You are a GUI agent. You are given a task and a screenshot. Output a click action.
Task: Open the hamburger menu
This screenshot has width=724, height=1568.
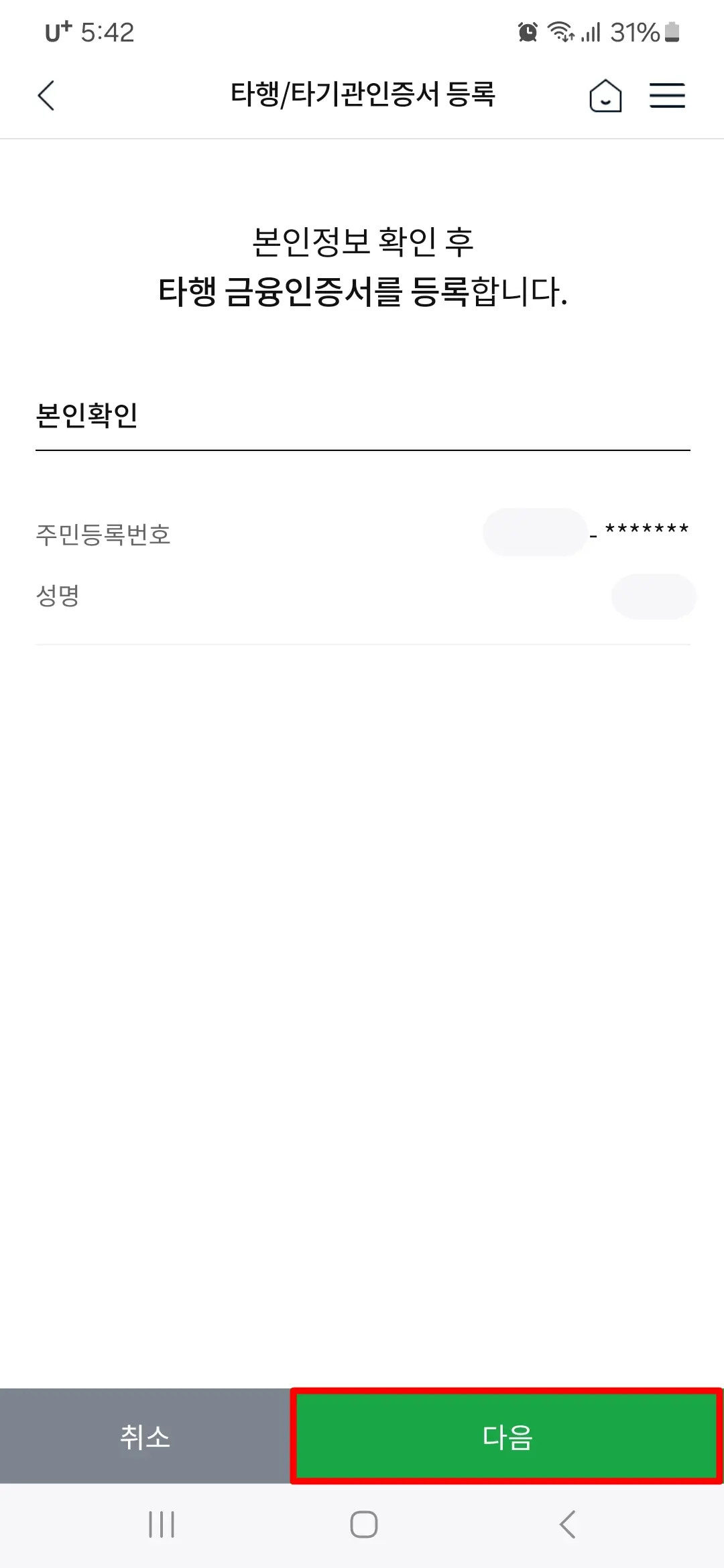pyautogui.click(x=667, y=95)
